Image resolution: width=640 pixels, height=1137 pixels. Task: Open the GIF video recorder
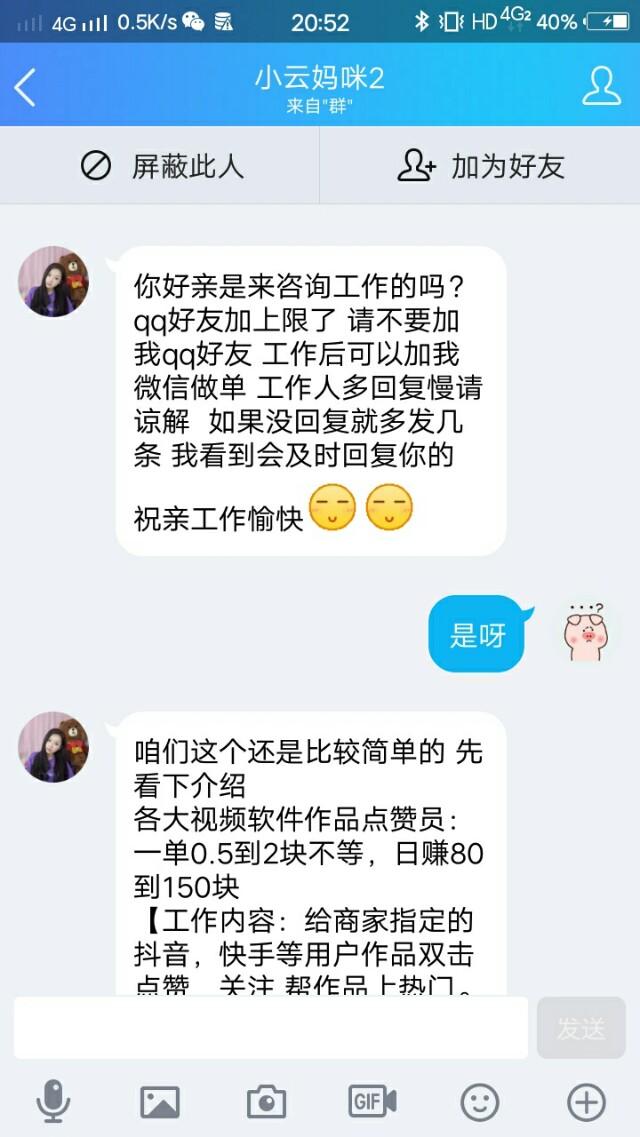[372, 1102]
